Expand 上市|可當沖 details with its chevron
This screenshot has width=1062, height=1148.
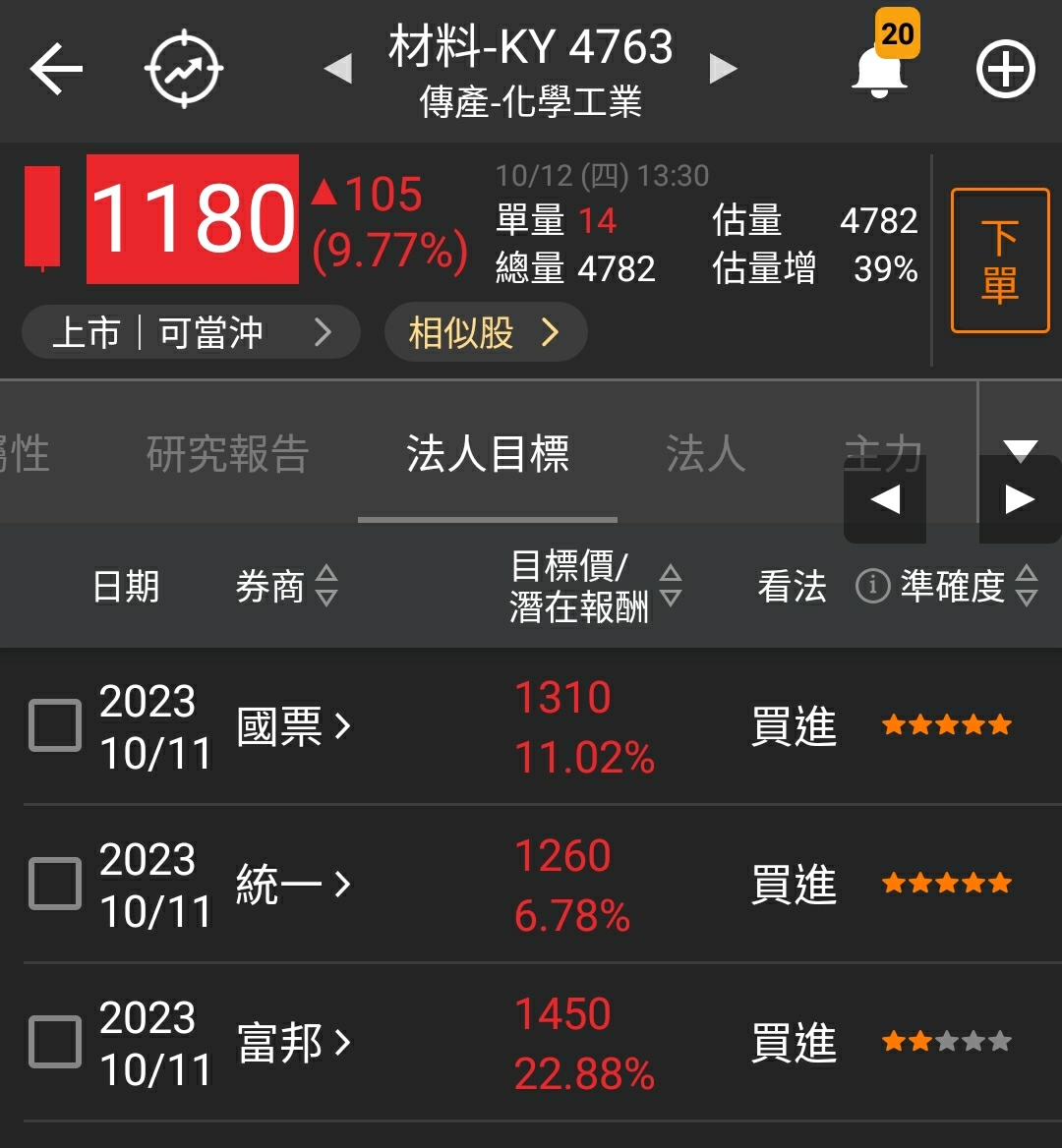[x=324, y=332]
